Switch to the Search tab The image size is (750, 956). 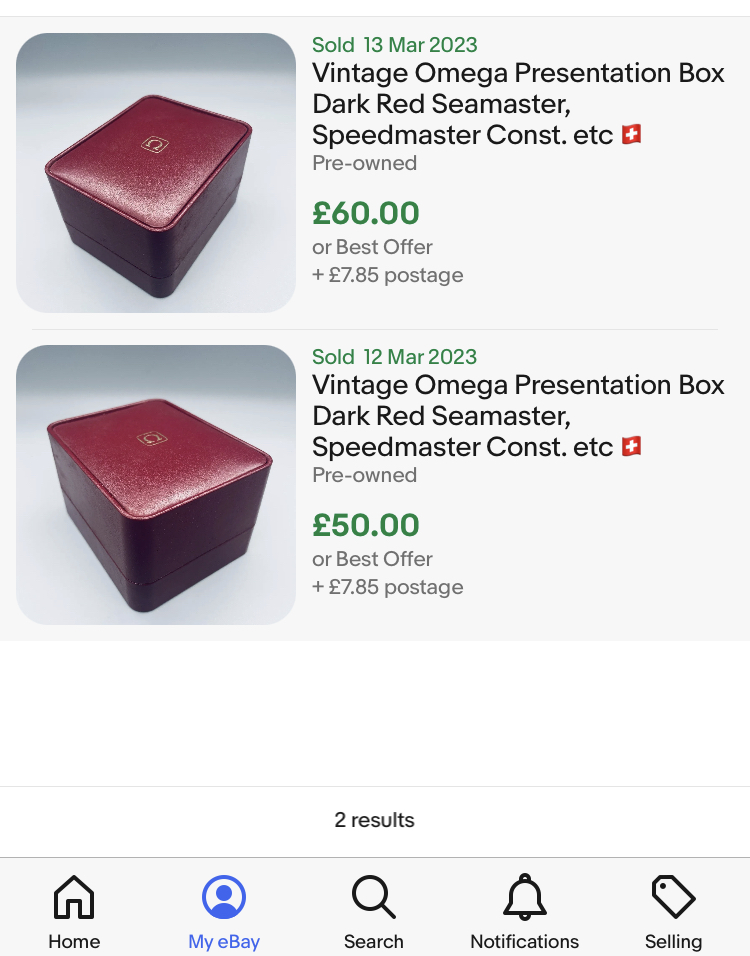[x=374, y=910]
